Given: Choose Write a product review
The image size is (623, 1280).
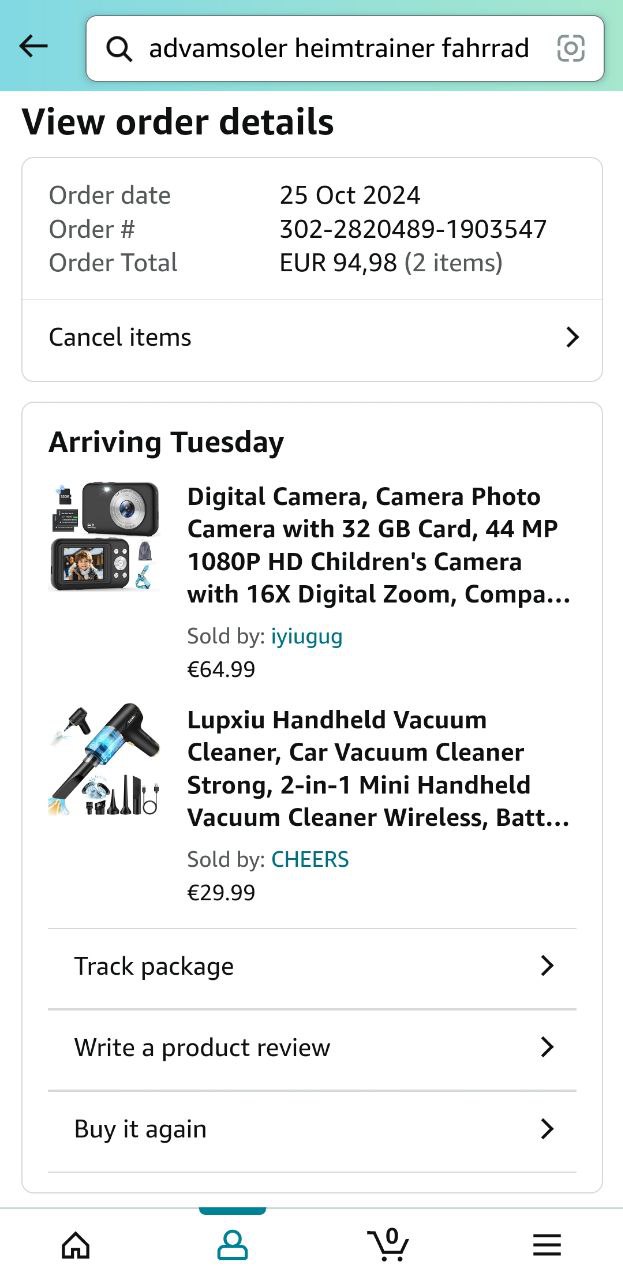Looking at the screenshot, I should (x=312, y=1047).
